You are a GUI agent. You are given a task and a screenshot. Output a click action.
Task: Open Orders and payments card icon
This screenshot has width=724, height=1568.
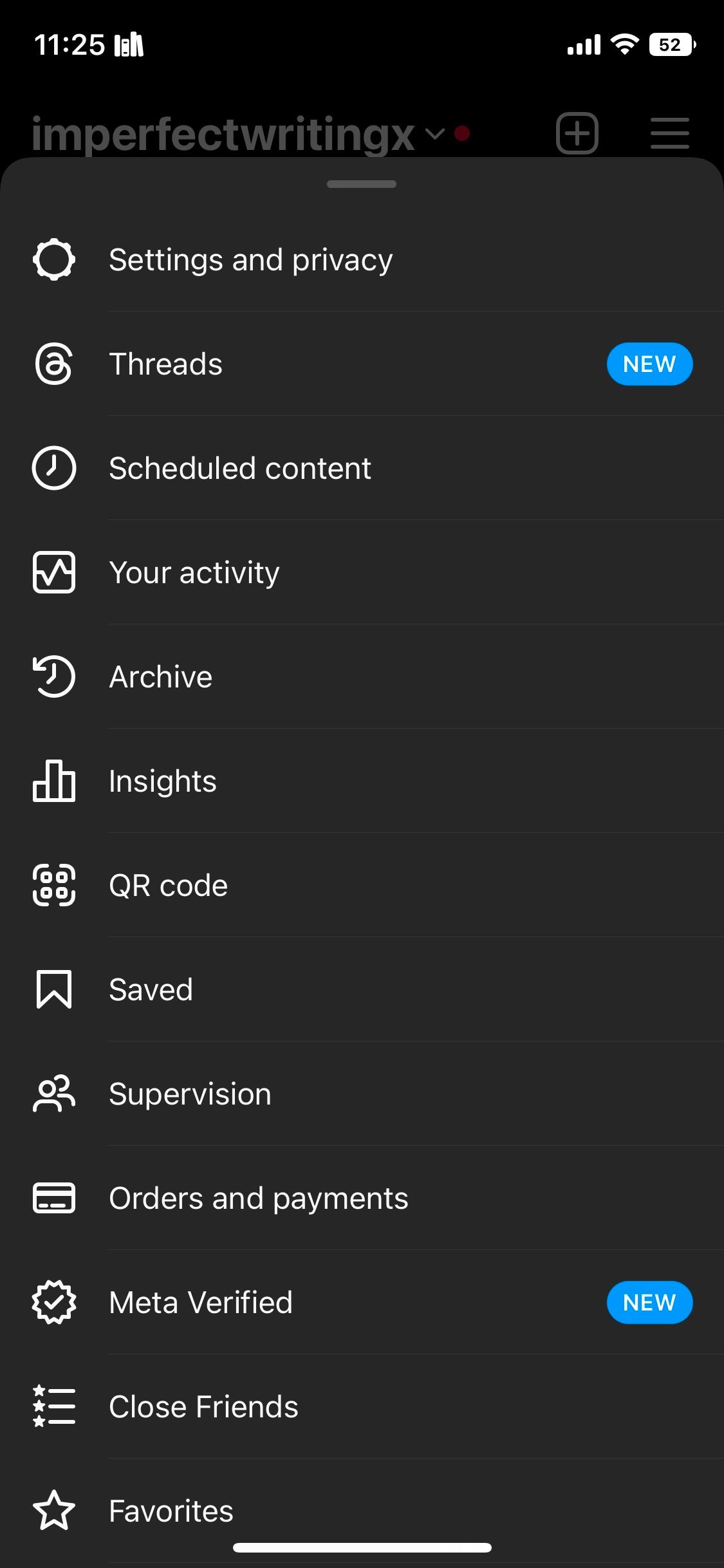pyautogui.click(x=55, y=1198)
